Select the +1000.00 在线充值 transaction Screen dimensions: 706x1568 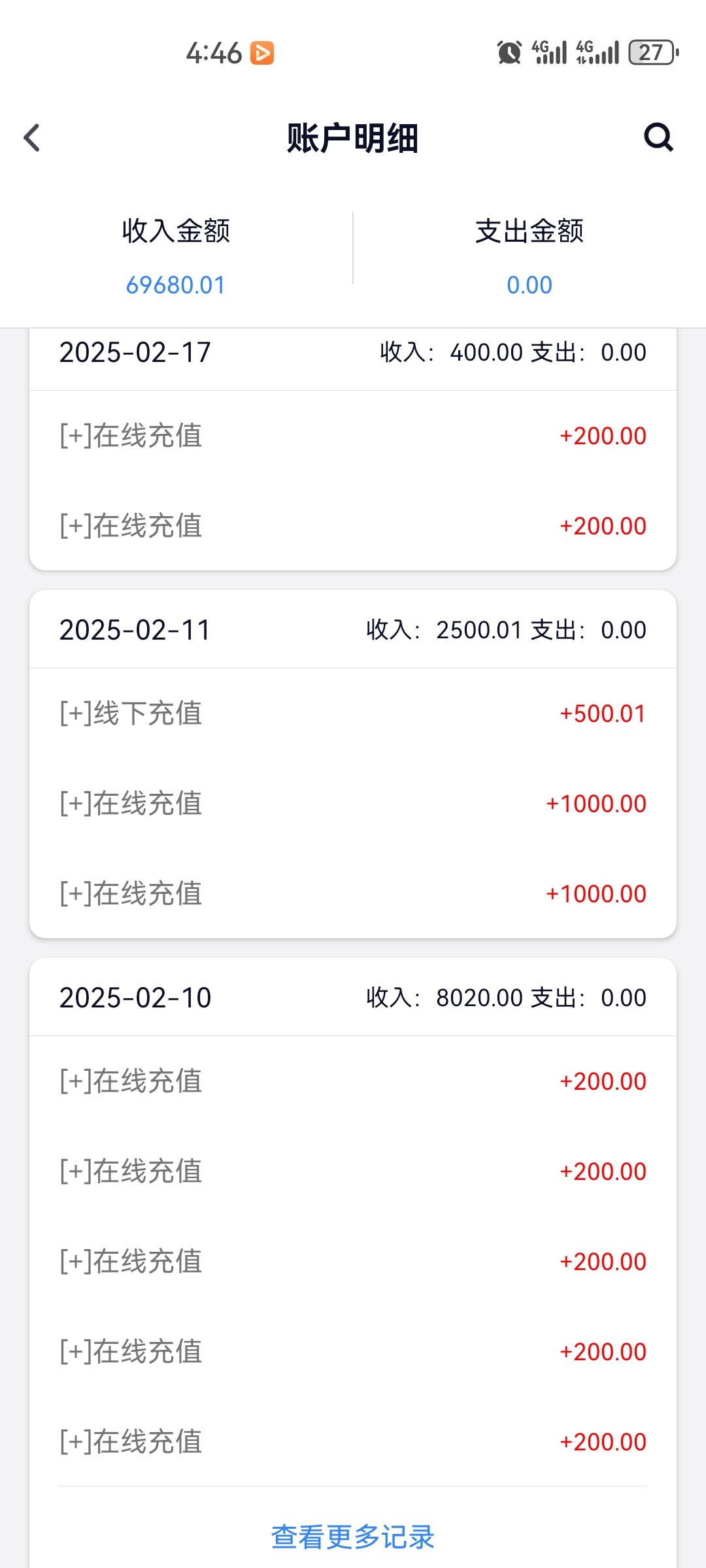click(353, 804)
